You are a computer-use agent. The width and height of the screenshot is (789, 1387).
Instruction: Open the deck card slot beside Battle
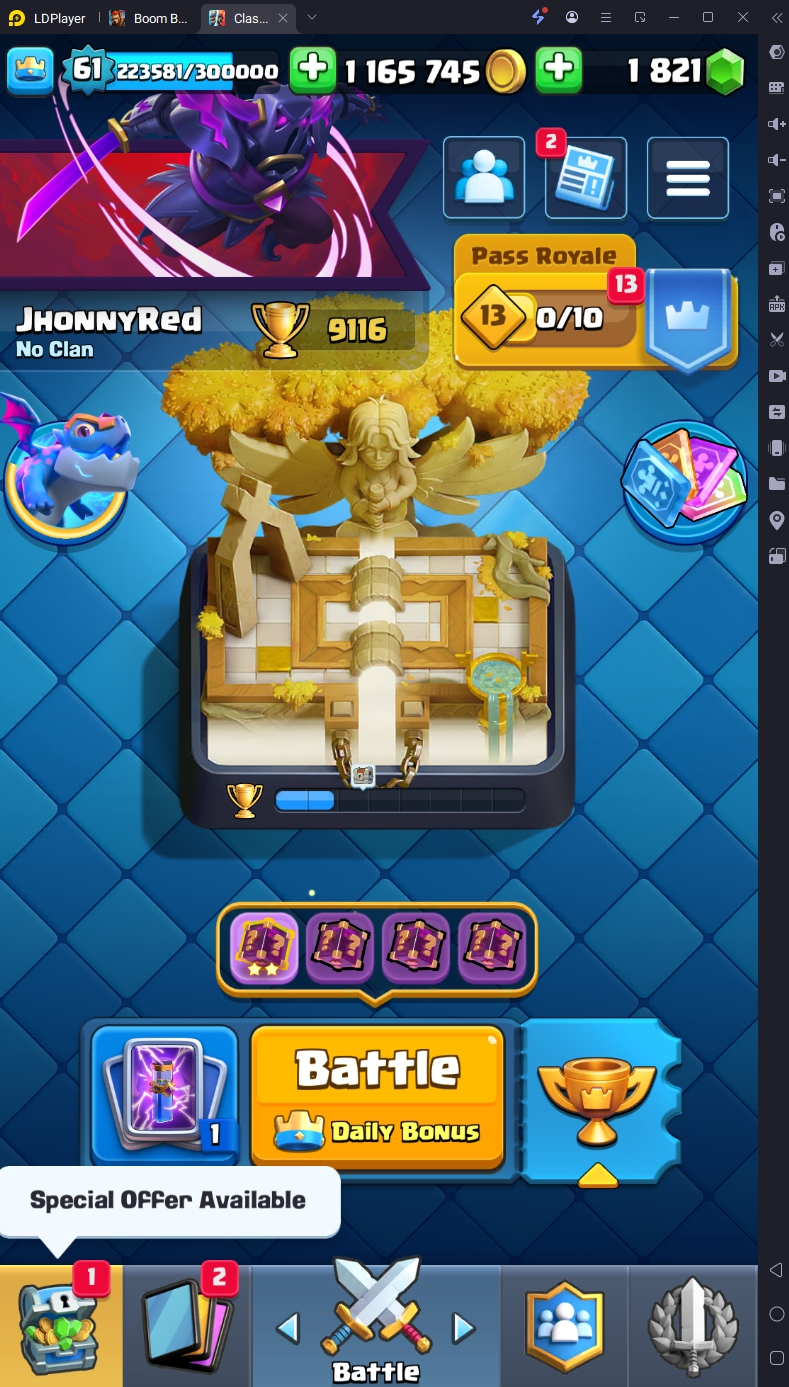164,1094
